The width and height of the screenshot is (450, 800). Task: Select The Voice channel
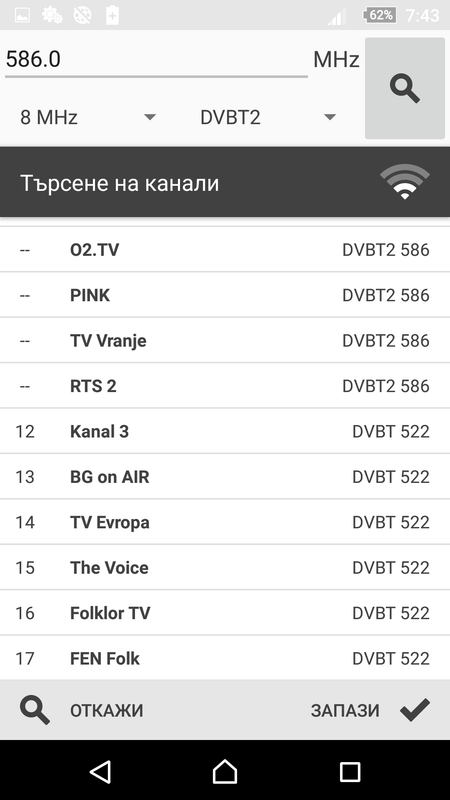click(225, 567)
